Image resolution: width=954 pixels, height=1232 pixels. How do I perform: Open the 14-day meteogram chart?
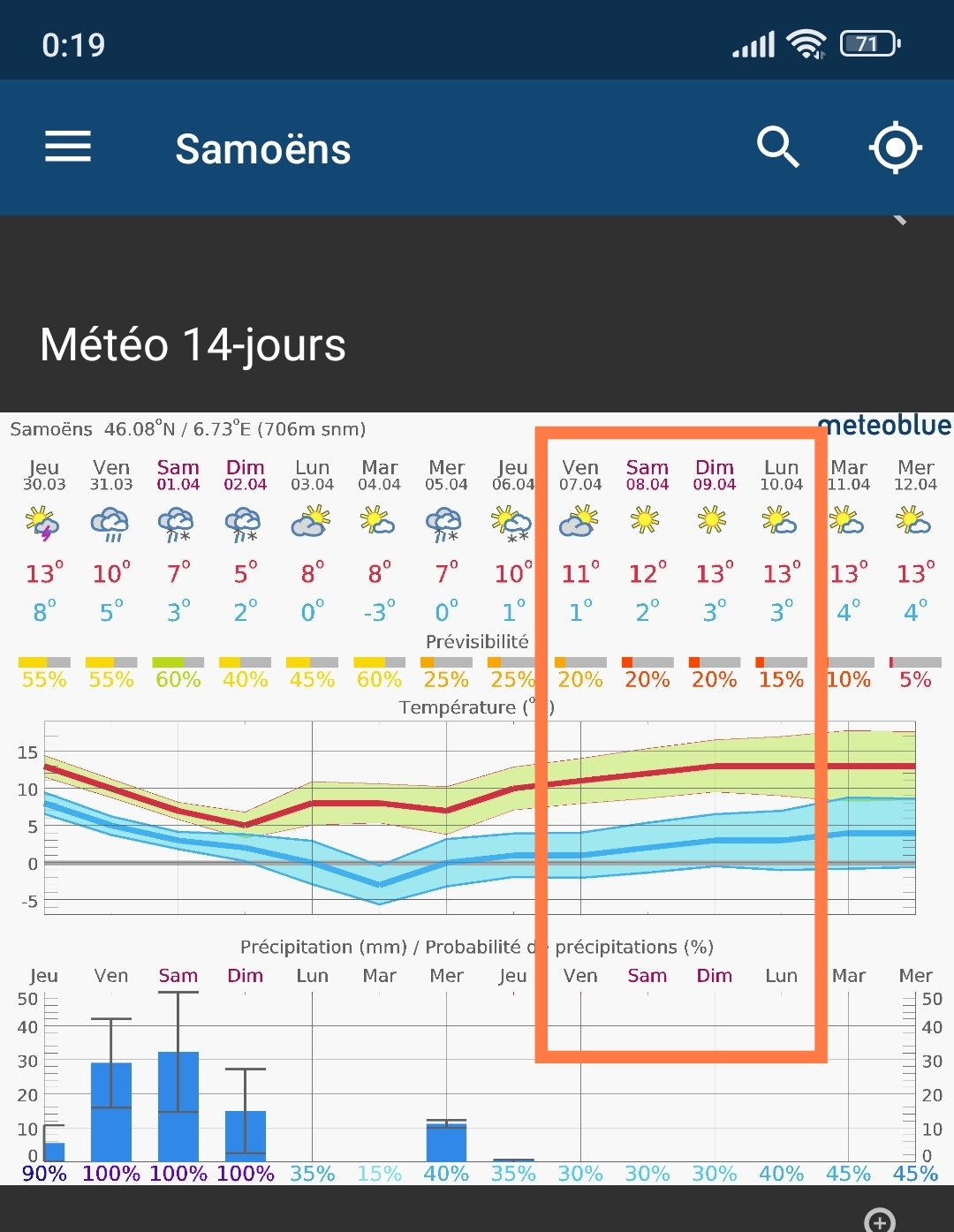[x=477, y=795]
